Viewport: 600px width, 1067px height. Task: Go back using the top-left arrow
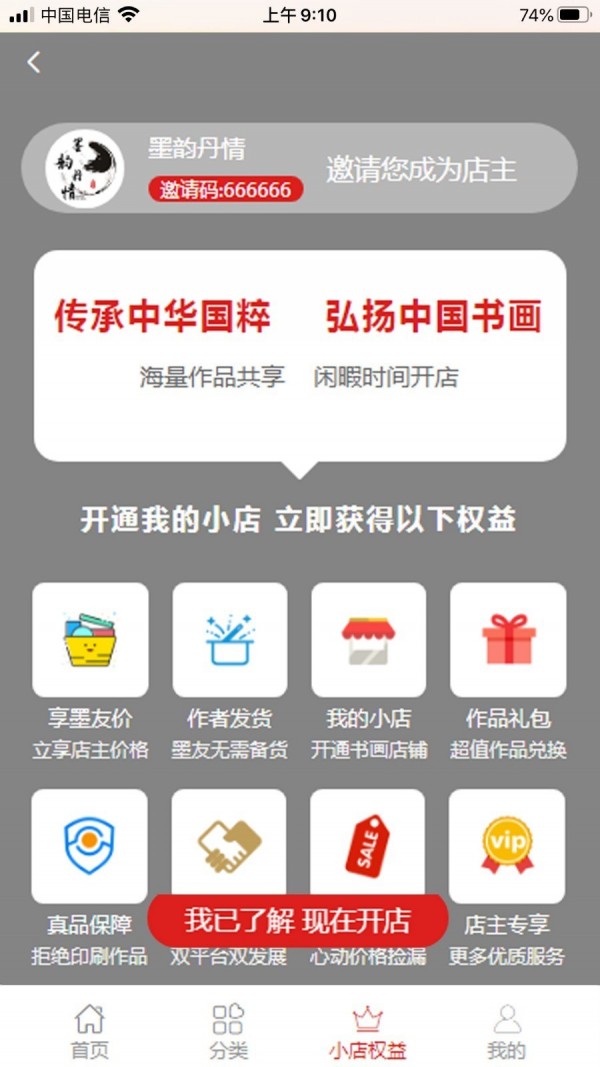pyautogui.click(x=34, y=62)
